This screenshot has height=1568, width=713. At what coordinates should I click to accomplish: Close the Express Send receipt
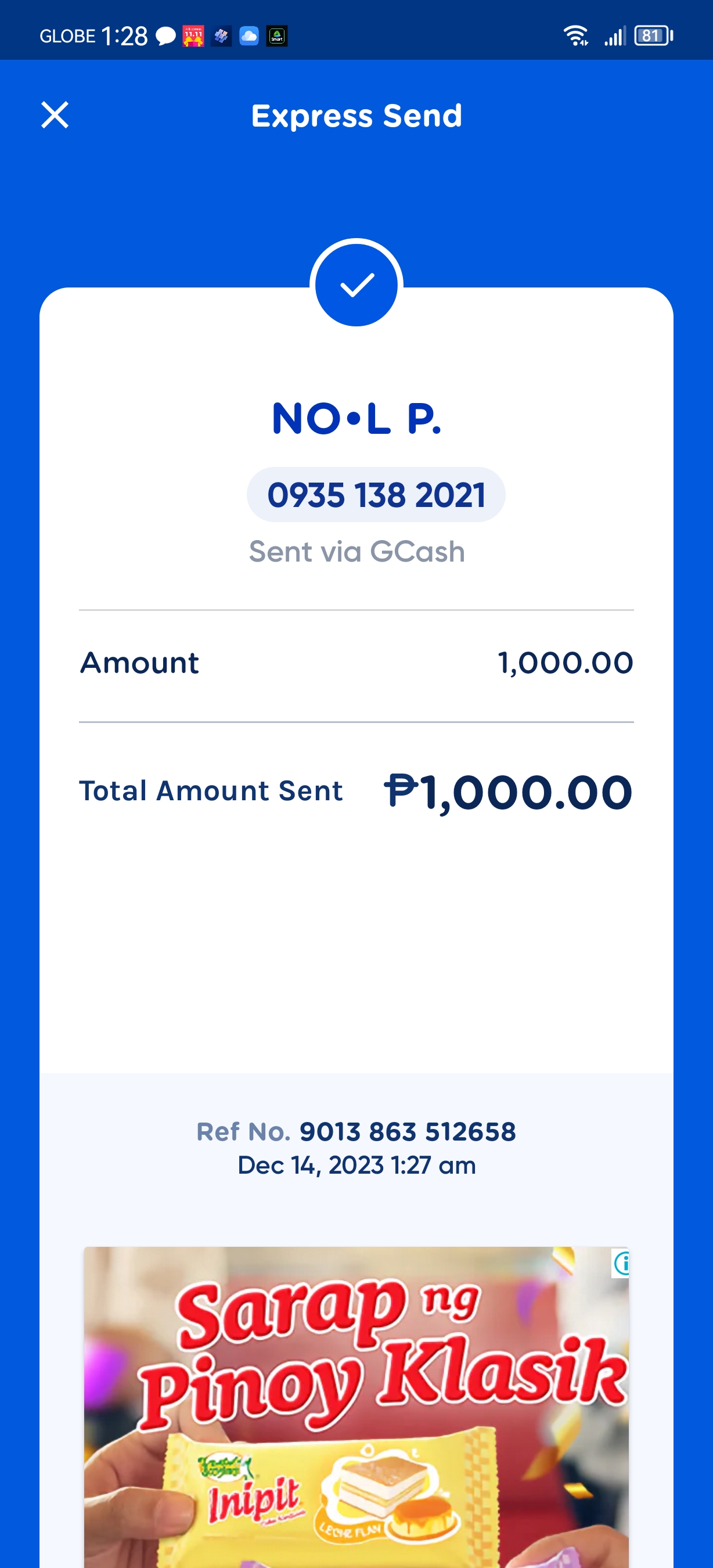pos(55,115)
